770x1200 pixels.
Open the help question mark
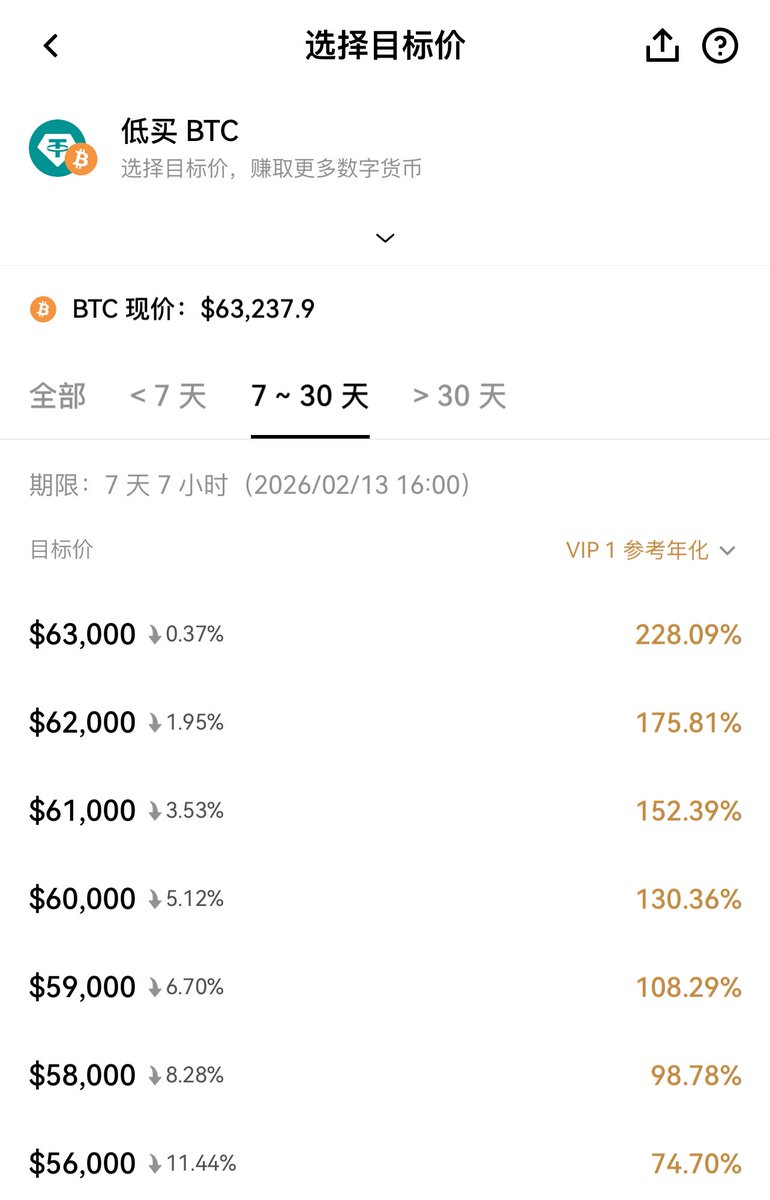point(720,46)
